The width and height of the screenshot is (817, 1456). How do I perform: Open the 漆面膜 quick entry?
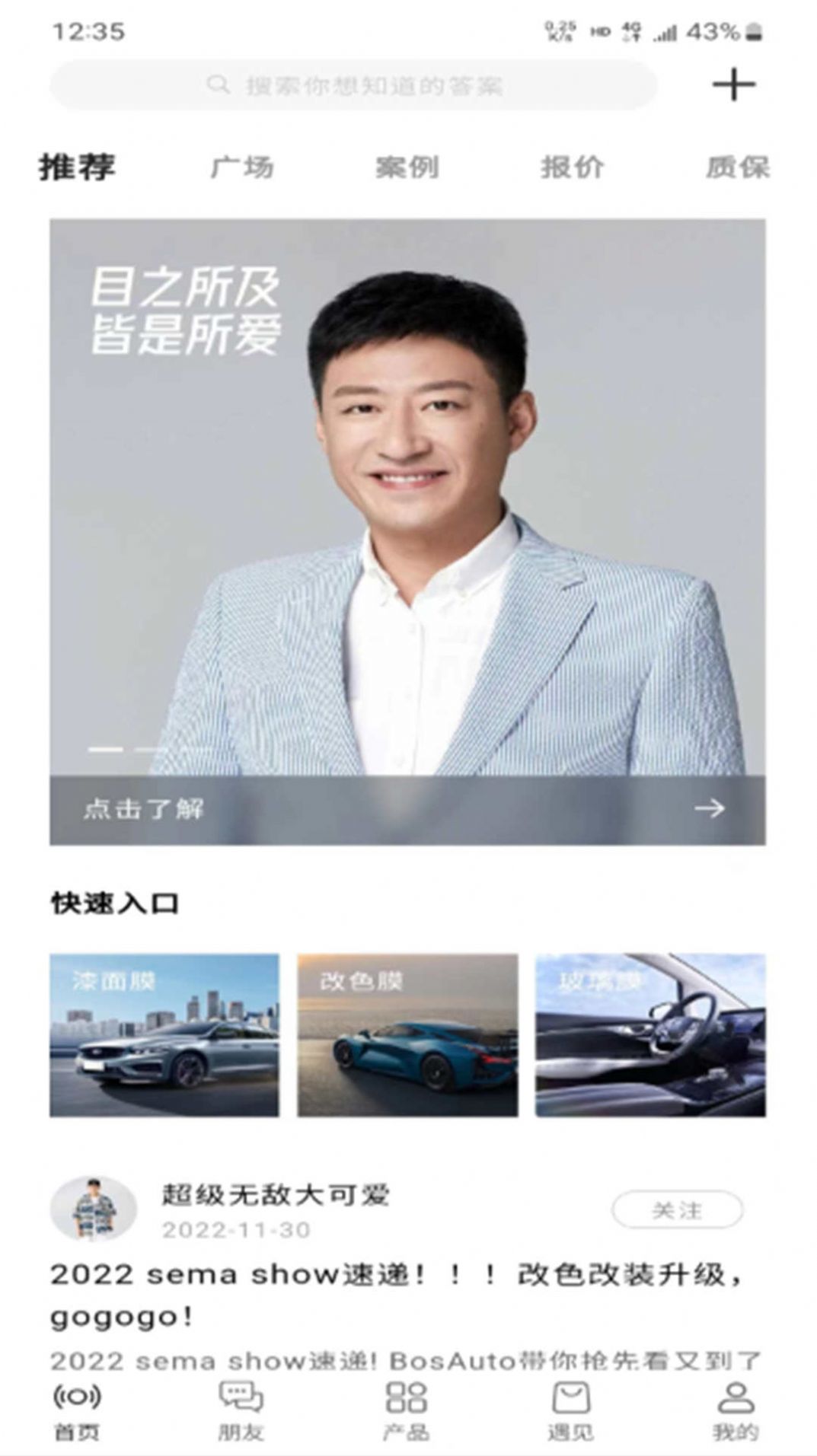click(164, 1035)
